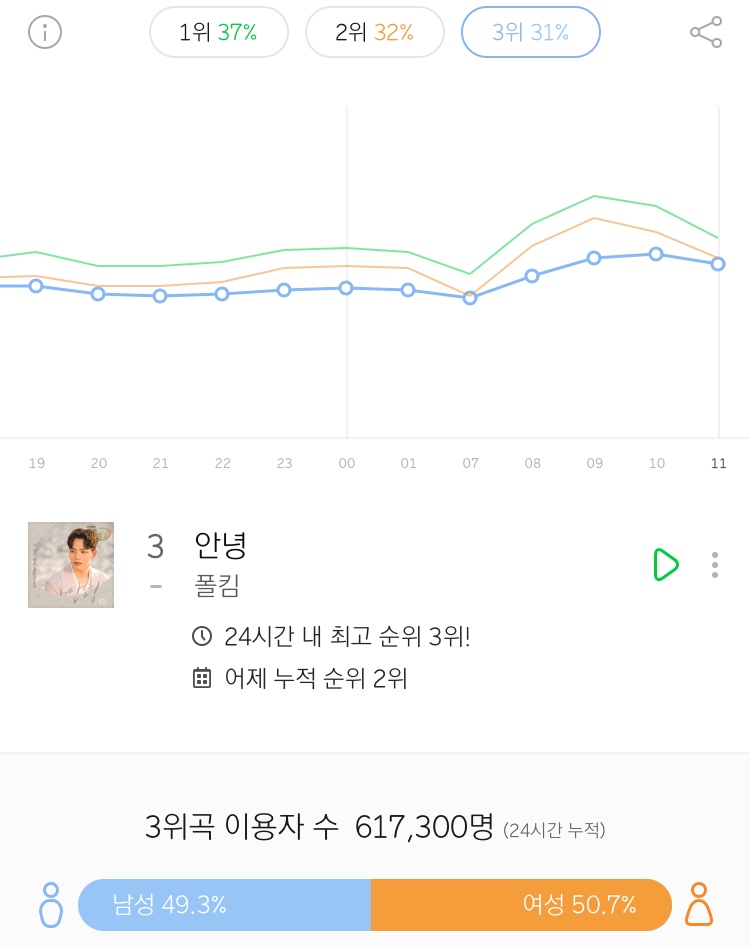Viewport: 750px width, 946px height.
Task: Toggle the 3위 31% chart line
Action: 531,31
